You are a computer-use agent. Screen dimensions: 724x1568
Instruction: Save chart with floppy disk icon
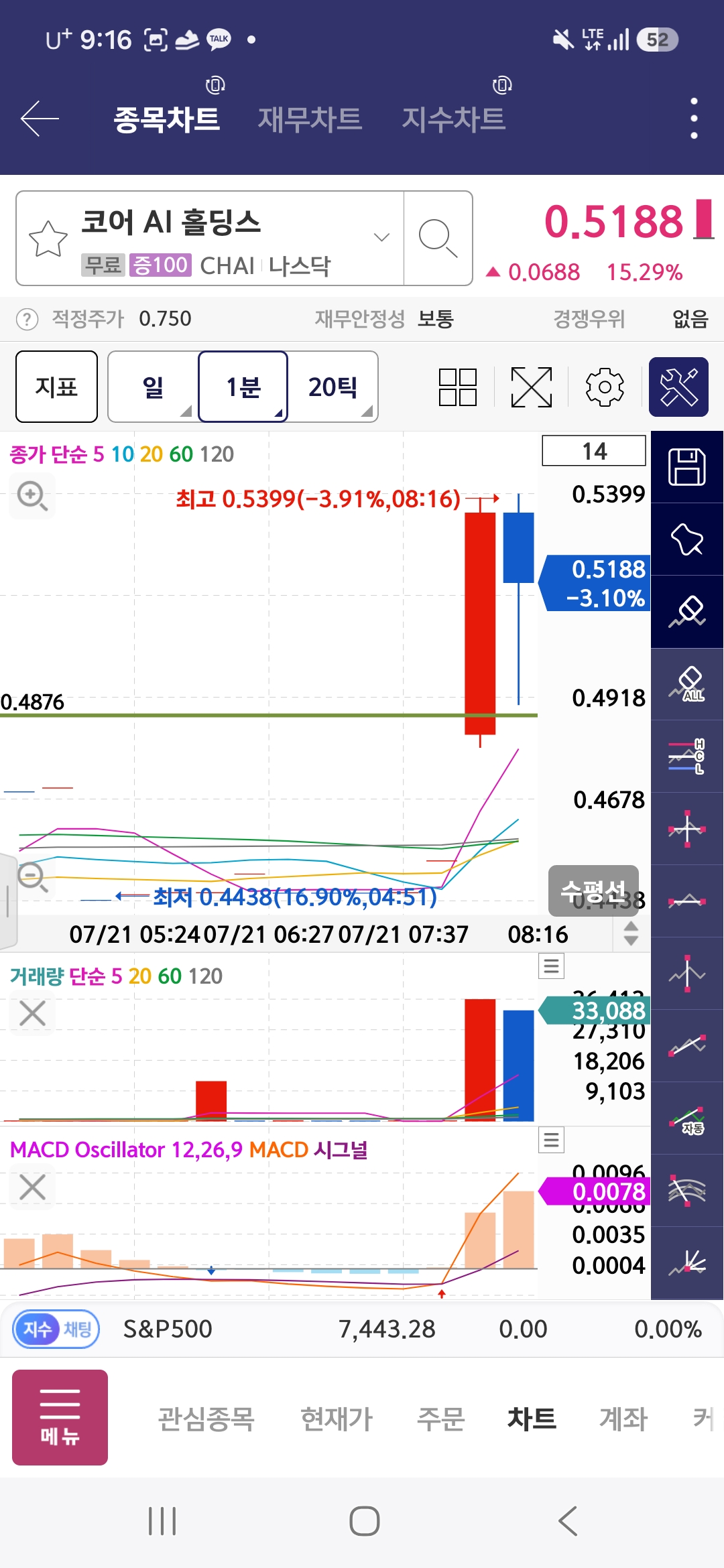(687, 467)
